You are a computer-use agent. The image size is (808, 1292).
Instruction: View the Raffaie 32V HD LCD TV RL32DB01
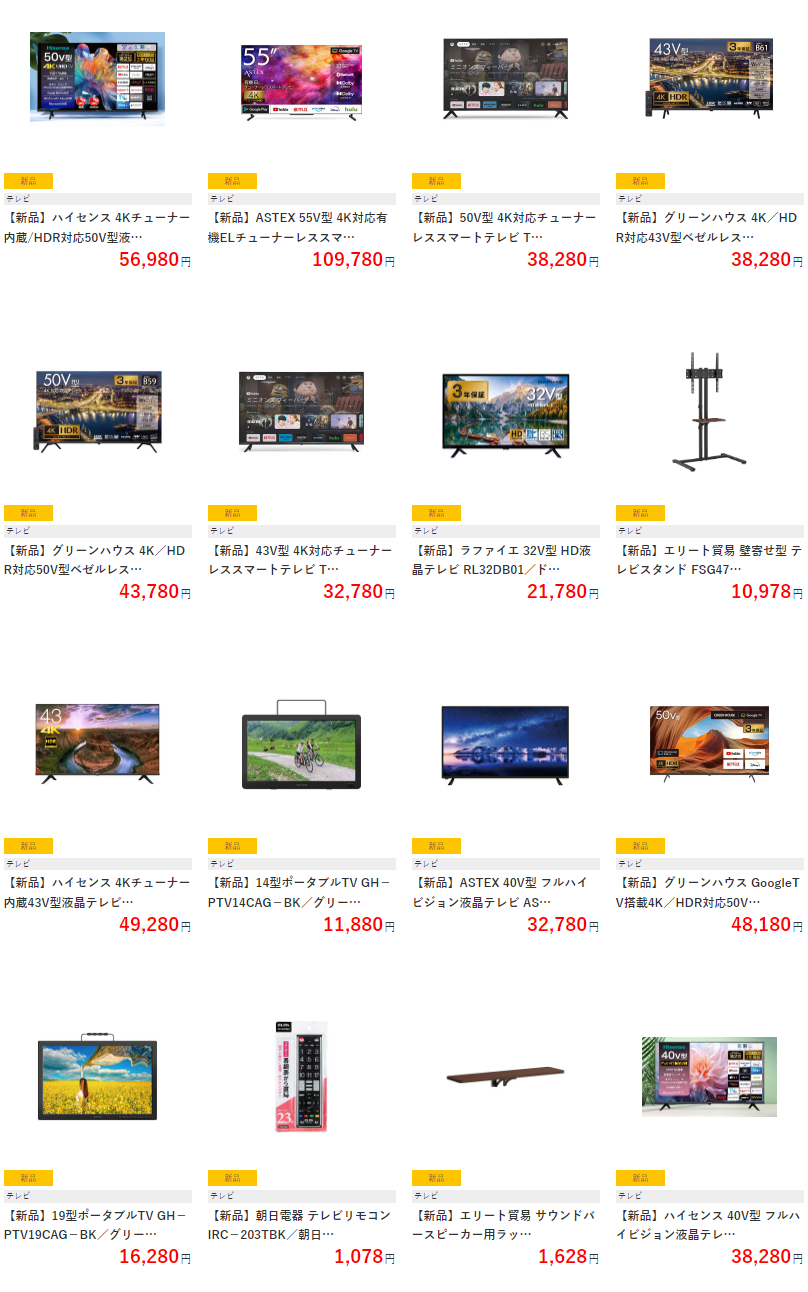click(506, 560)
